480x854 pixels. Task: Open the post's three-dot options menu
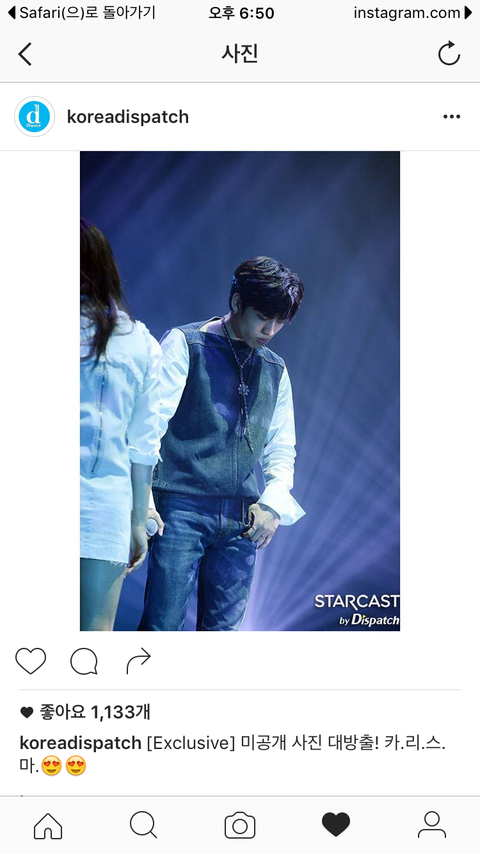[452, 117]
